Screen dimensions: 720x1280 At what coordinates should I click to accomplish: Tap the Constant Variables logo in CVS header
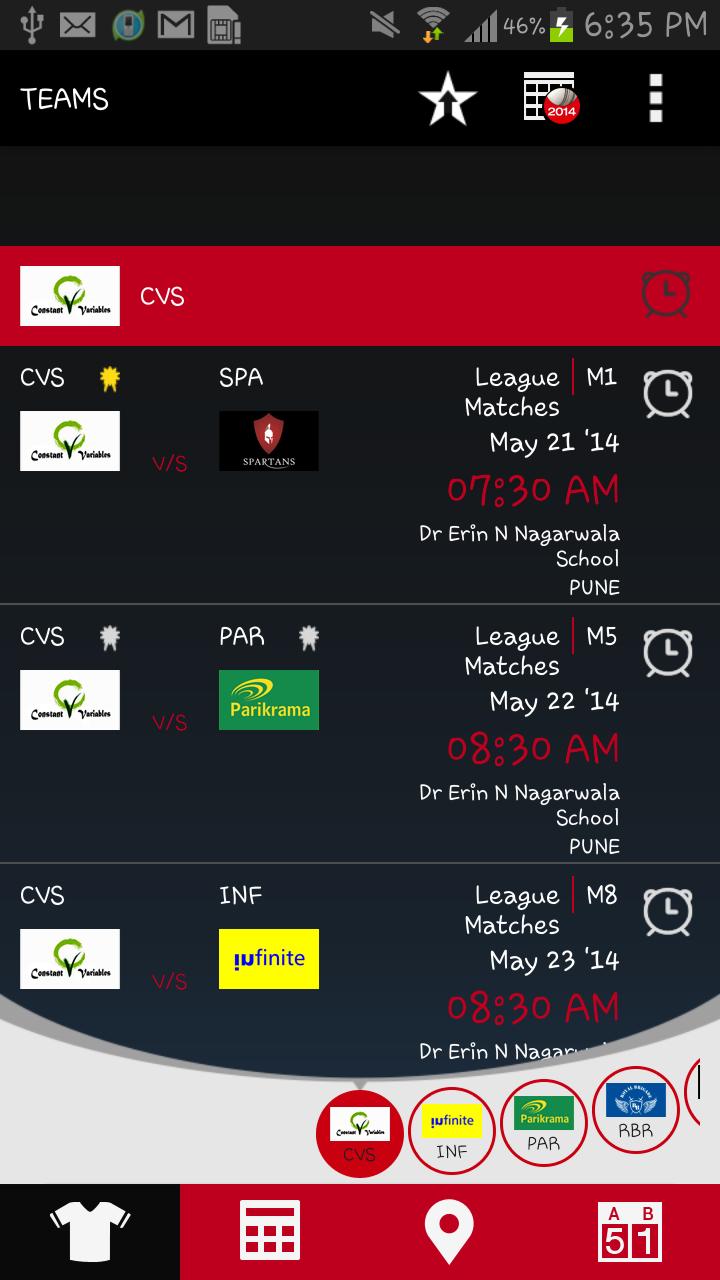[69, 296]
